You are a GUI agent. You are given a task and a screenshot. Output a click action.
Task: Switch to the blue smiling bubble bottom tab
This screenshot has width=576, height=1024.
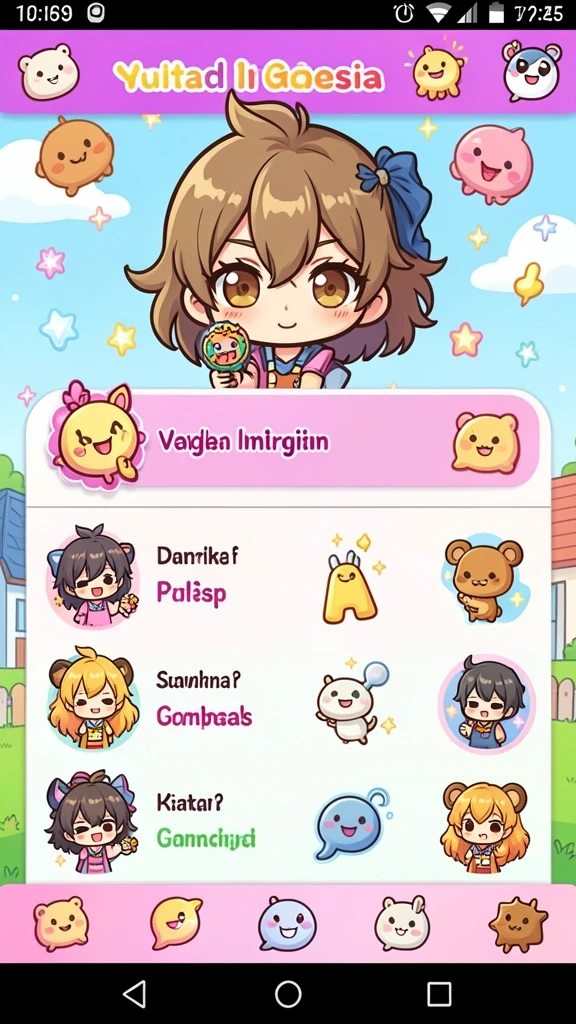pos(287,923)
